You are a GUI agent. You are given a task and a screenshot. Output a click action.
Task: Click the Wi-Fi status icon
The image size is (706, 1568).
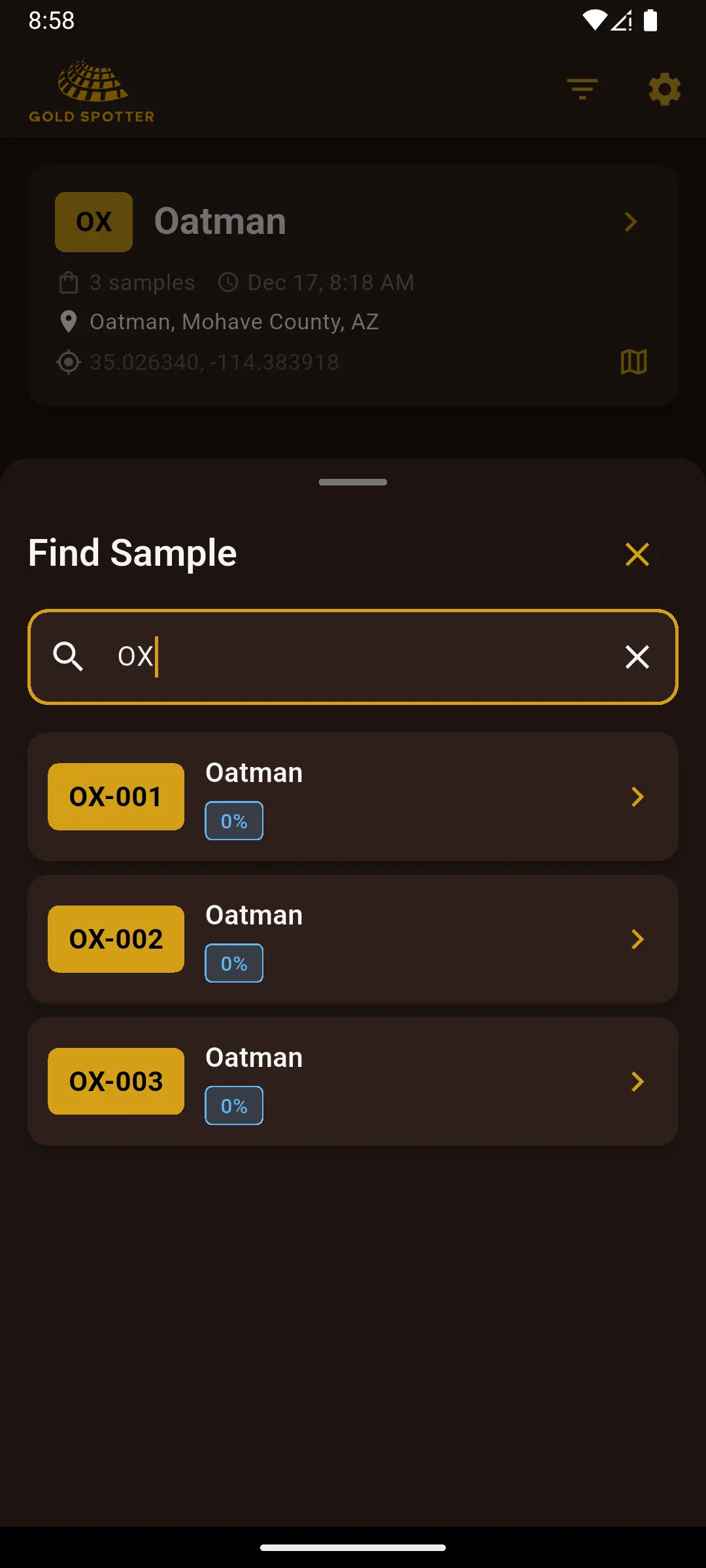(594, 21)
